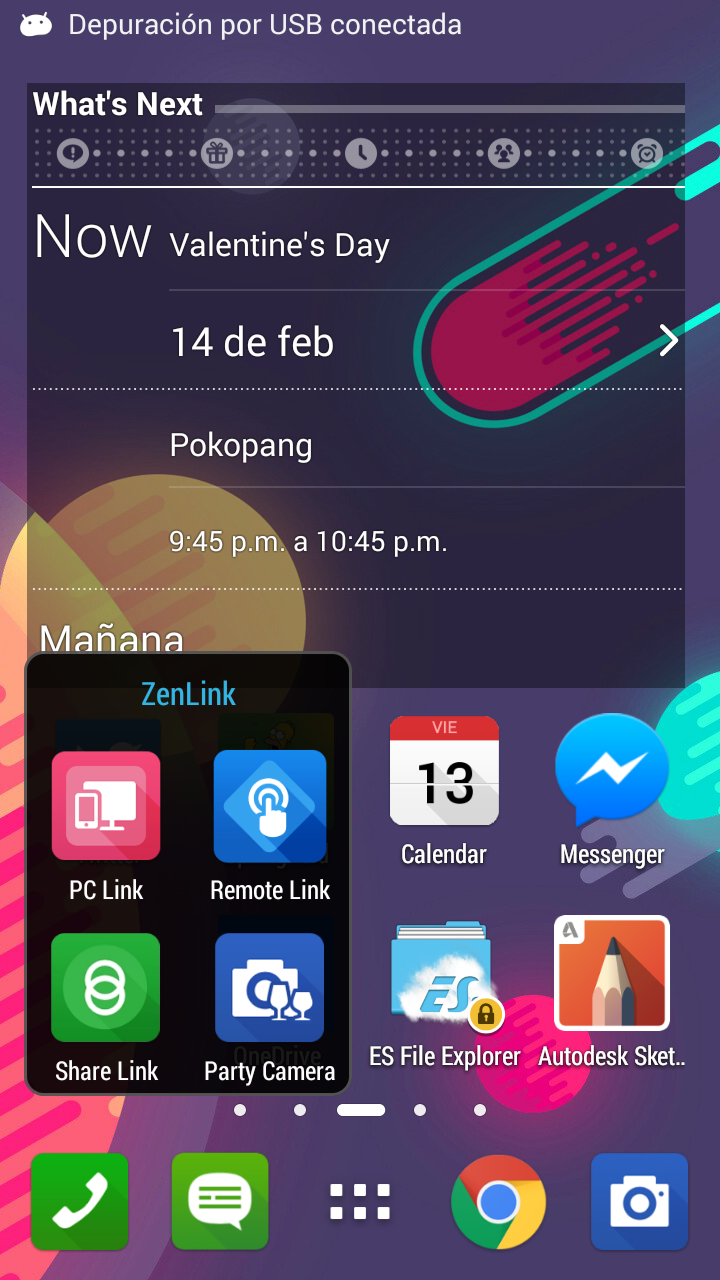
Task: Open the all apps drawer
Action: point(360,1202)
